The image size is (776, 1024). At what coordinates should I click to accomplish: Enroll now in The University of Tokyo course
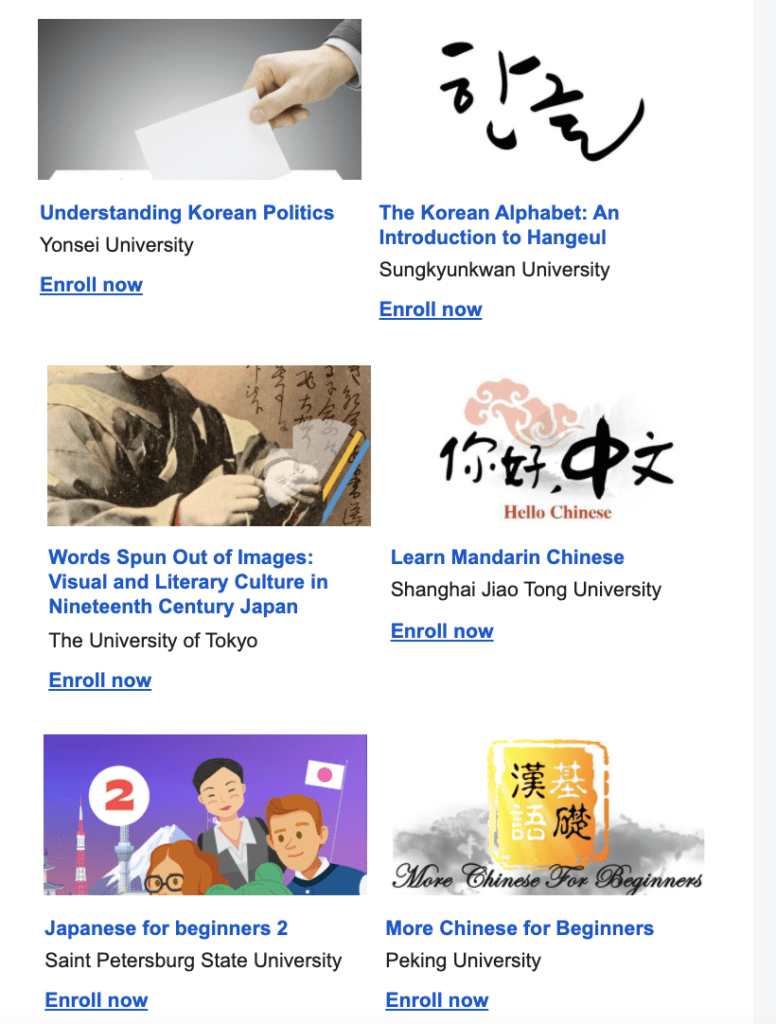(100, 680)
